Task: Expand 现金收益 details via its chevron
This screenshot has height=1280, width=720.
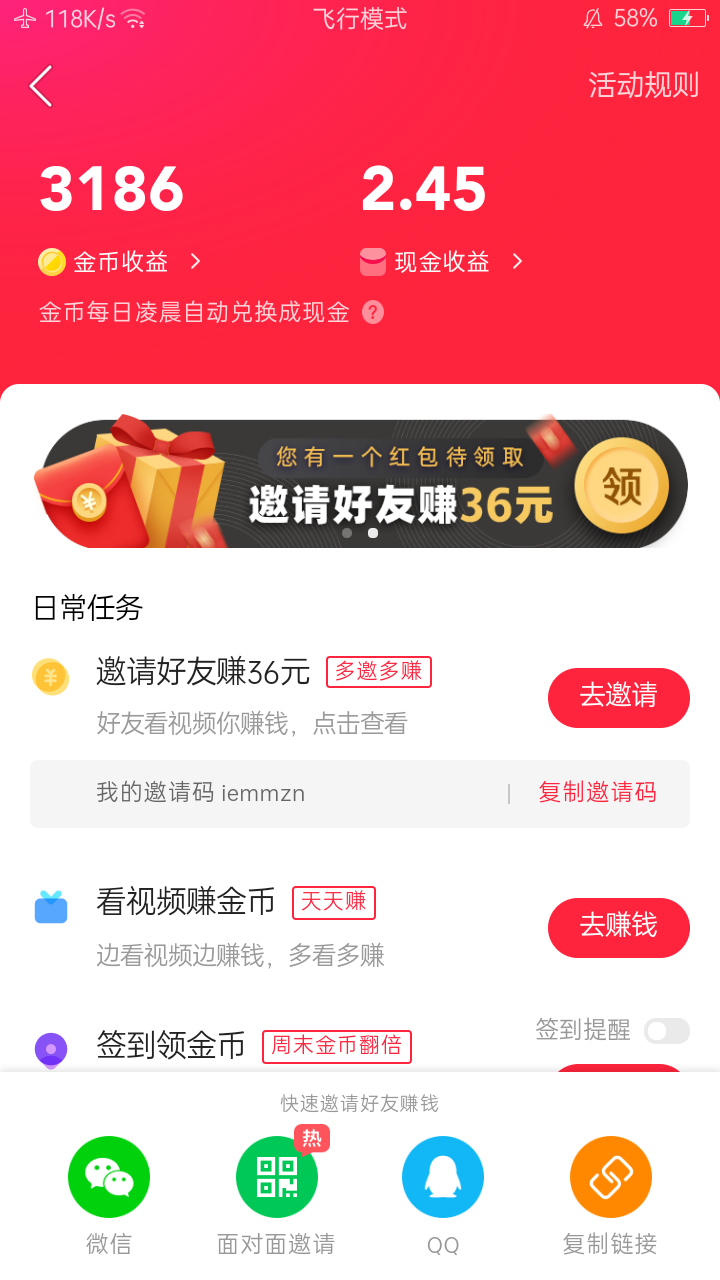Action: pyautogui.click(x=517, y=261)
